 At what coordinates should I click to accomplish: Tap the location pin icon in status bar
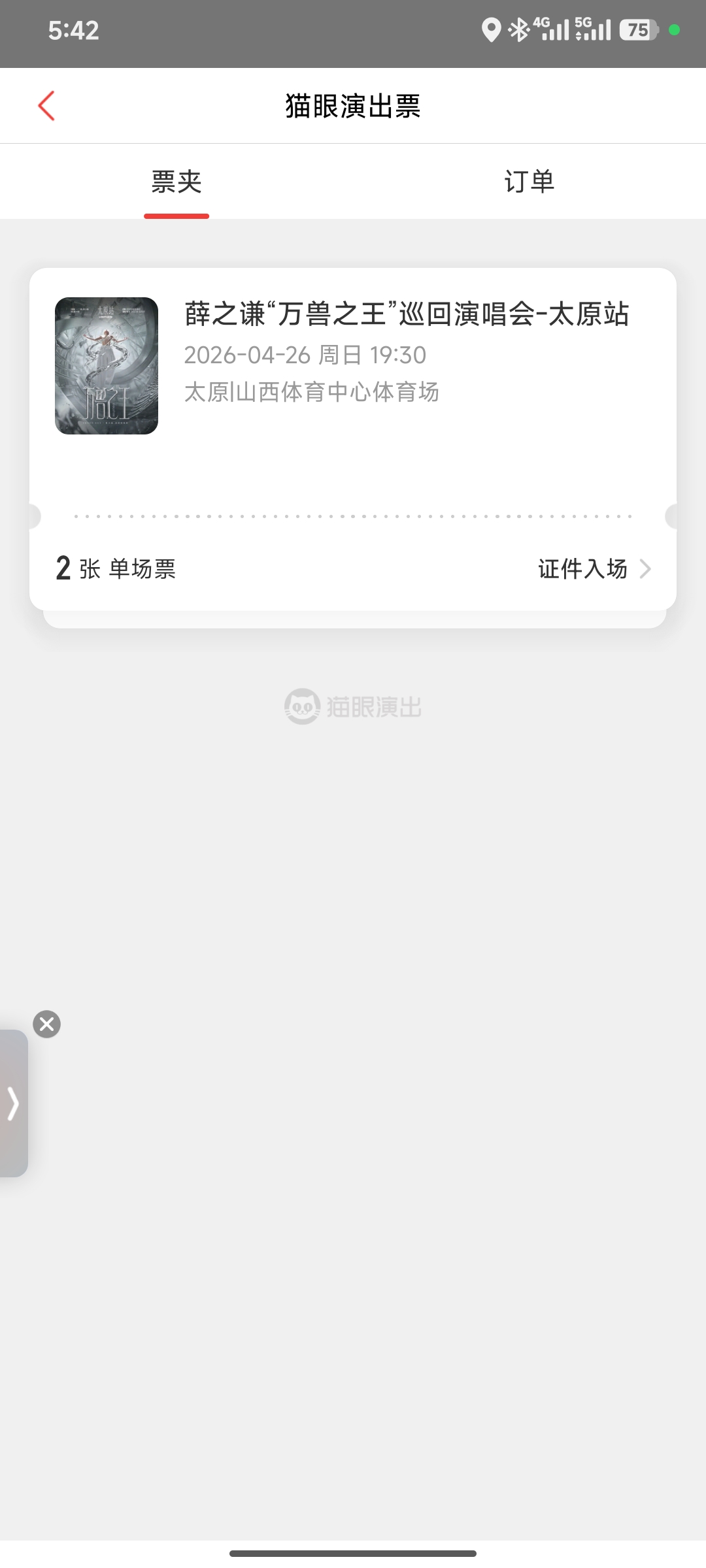coord(489,29)
